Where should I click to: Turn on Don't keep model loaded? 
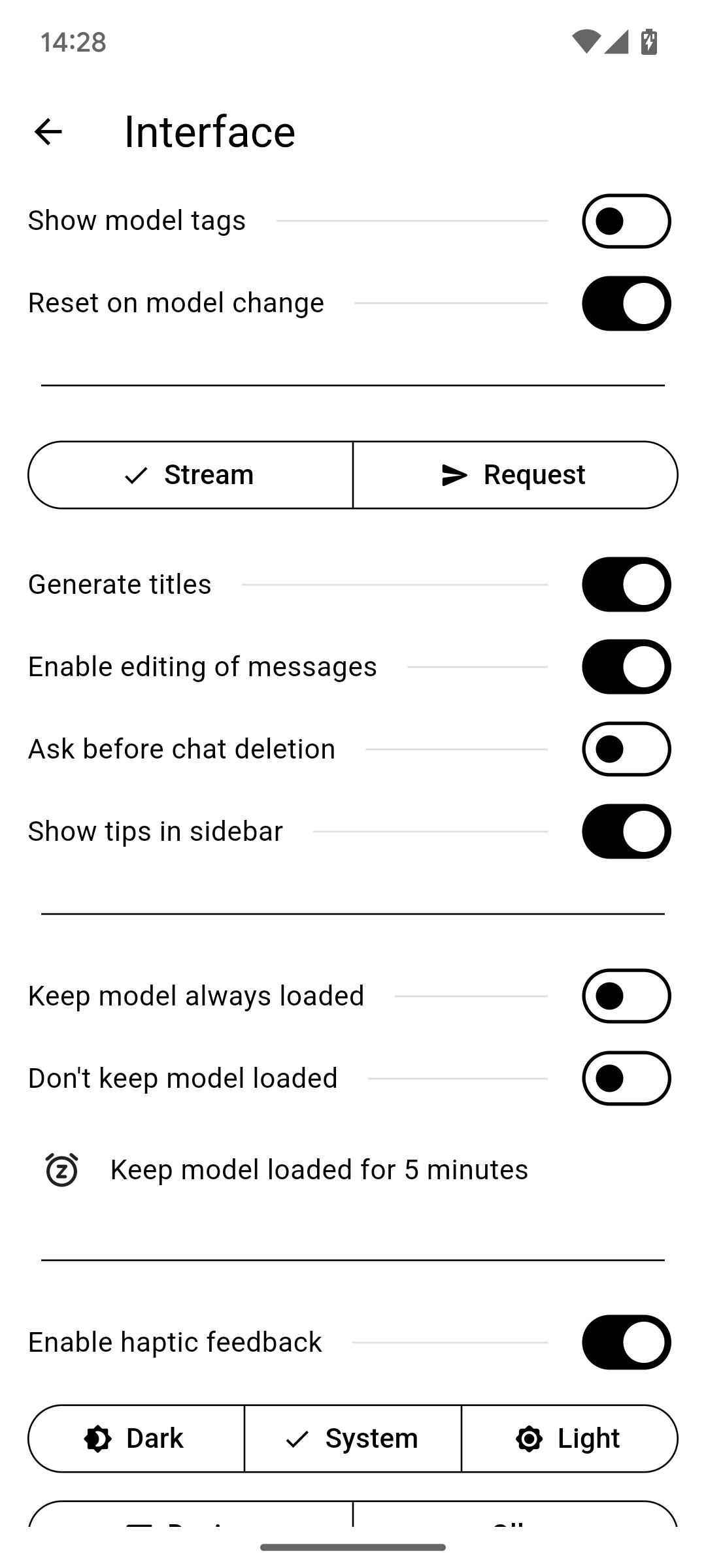(626, 1078)
